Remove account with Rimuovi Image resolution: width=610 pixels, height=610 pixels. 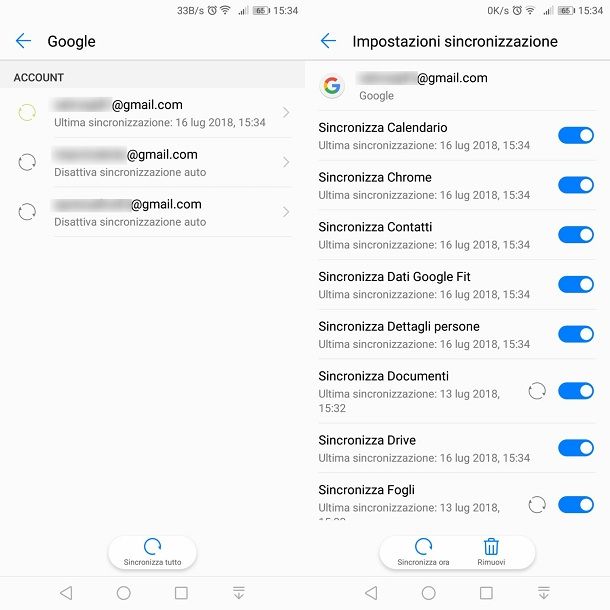[x=491, y=552]
